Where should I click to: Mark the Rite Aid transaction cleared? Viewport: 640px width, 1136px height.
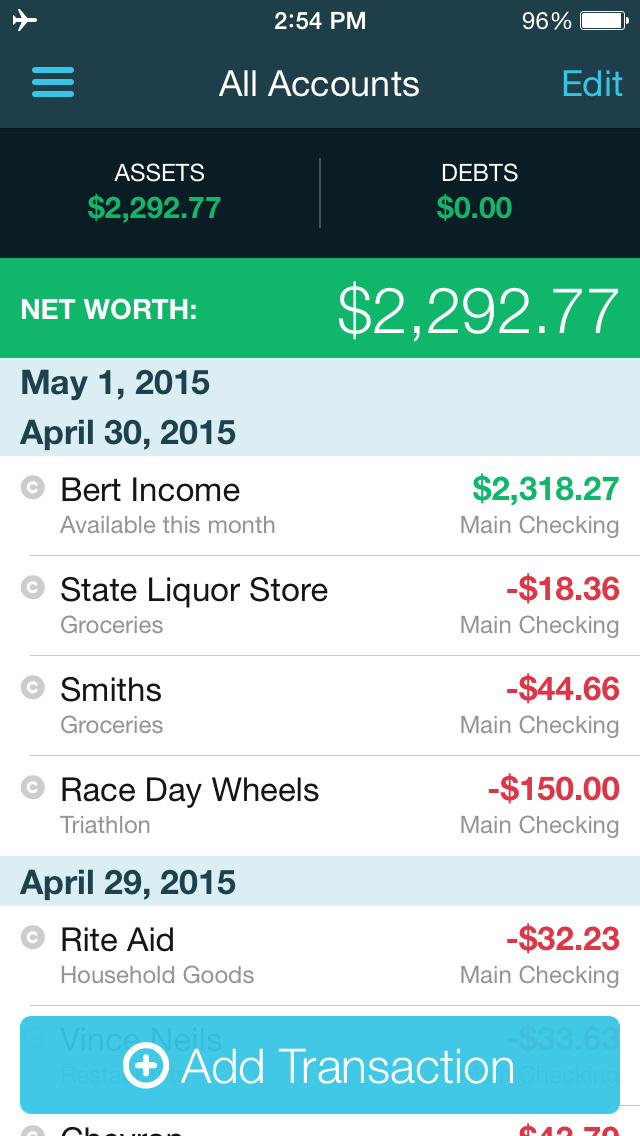[33, 937]
